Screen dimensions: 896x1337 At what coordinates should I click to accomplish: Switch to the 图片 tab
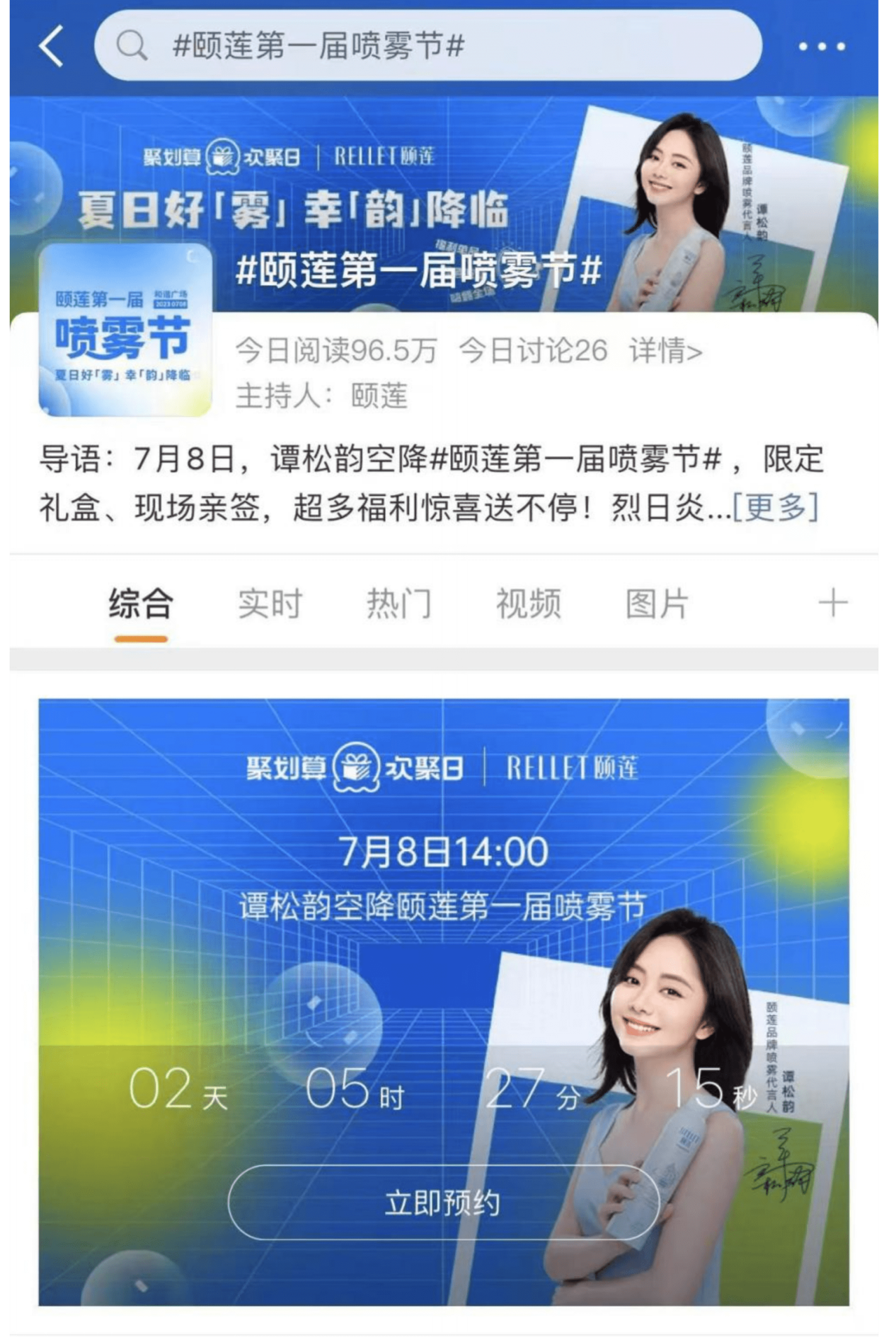pyautogui.click(x=657, y=604)
